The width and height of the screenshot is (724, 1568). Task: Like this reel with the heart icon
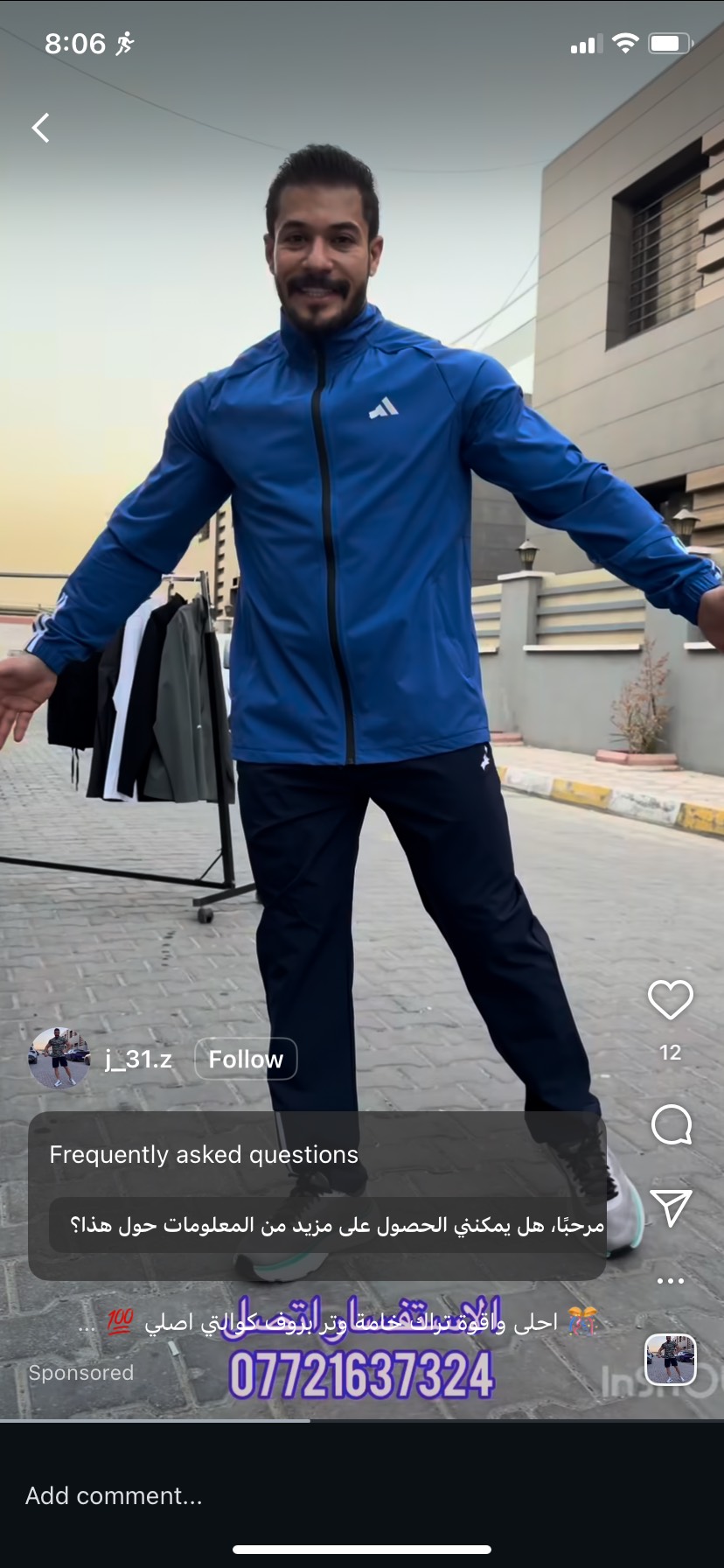[670, 1000]
